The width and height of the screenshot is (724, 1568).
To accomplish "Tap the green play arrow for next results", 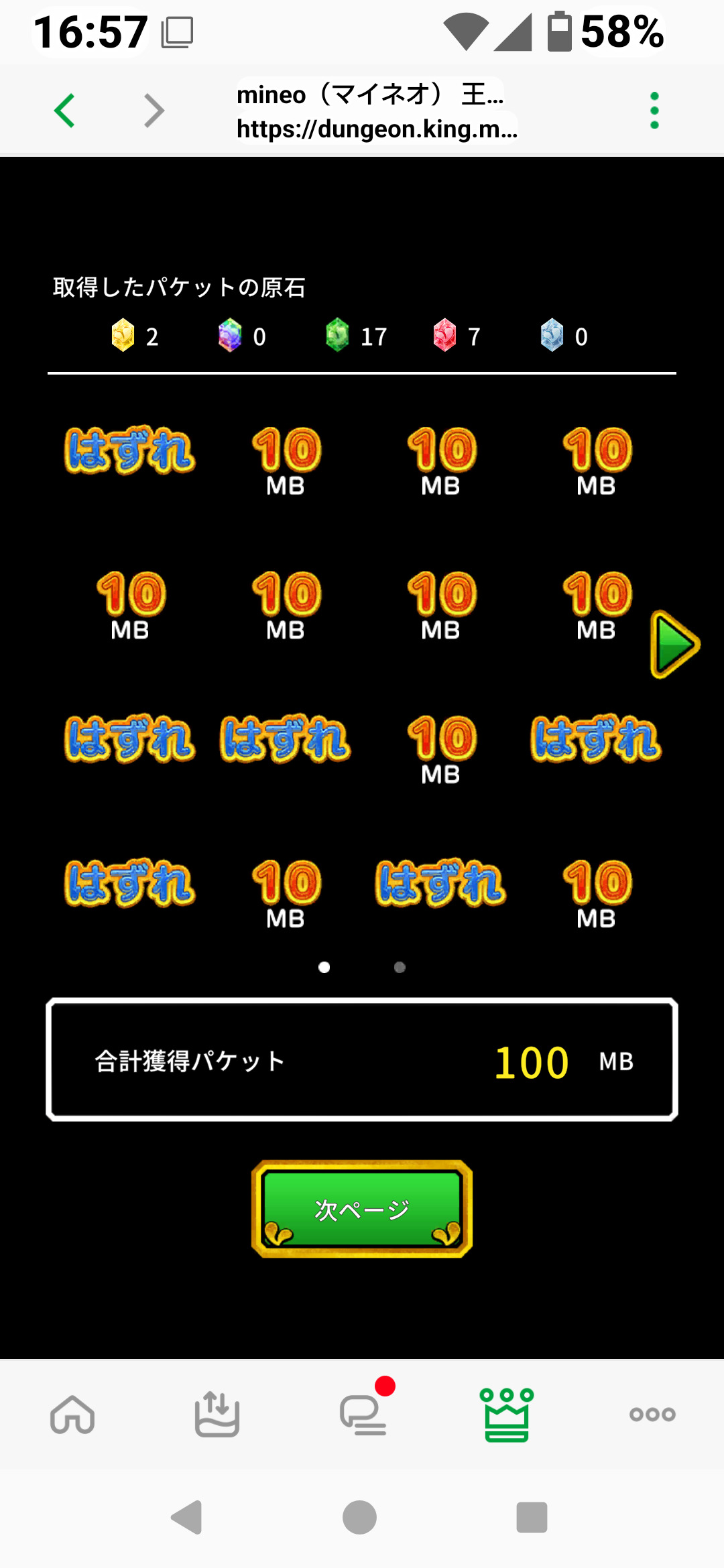I will (x=674, y=645).
